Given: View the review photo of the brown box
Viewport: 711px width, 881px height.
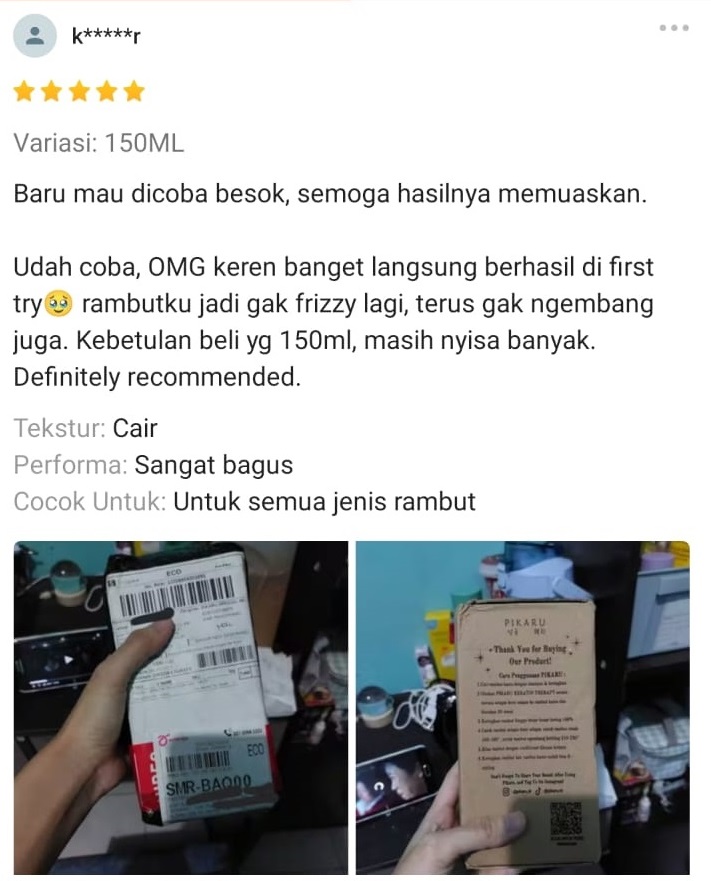Looking at the screenshot, I should (x=523, y=707).
